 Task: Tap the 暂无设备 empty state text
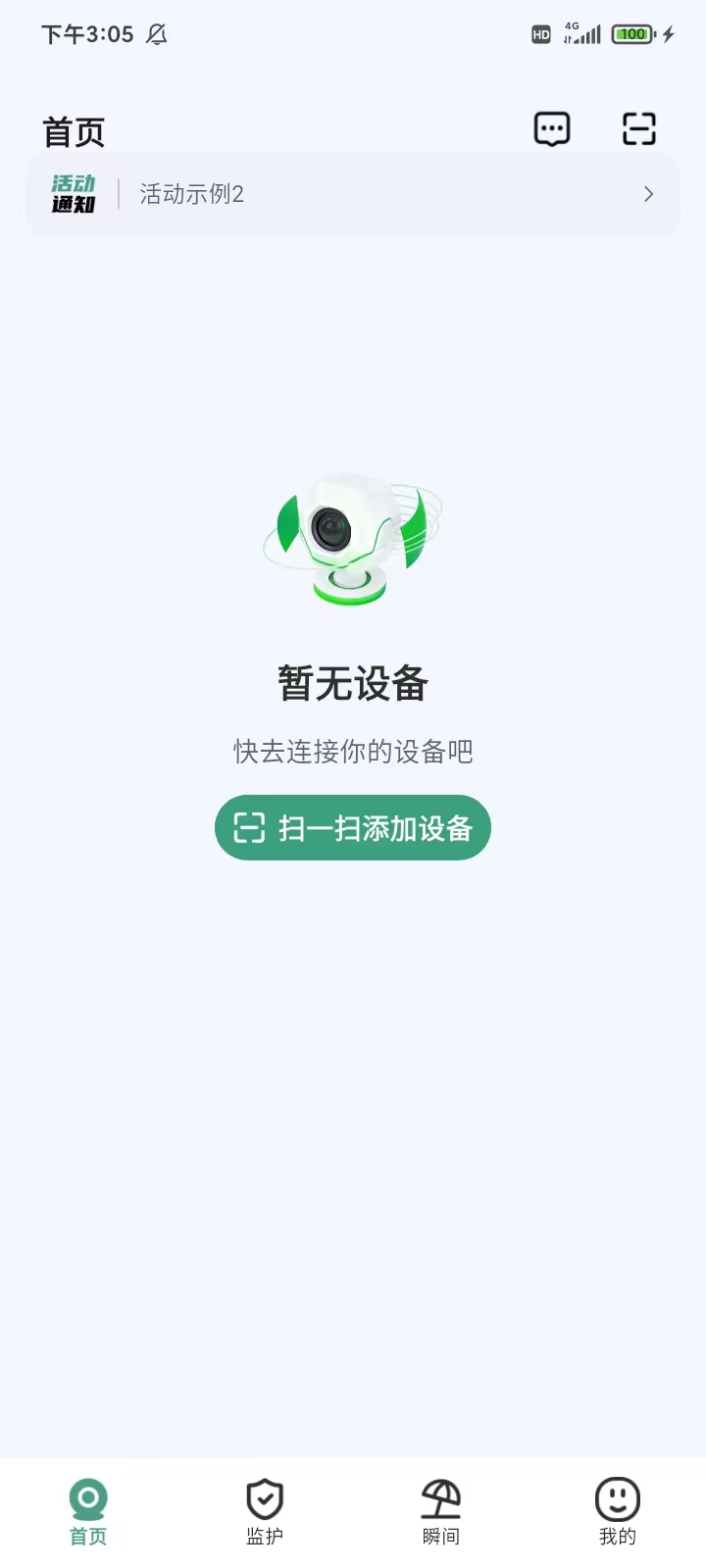(x=353, y=684)
